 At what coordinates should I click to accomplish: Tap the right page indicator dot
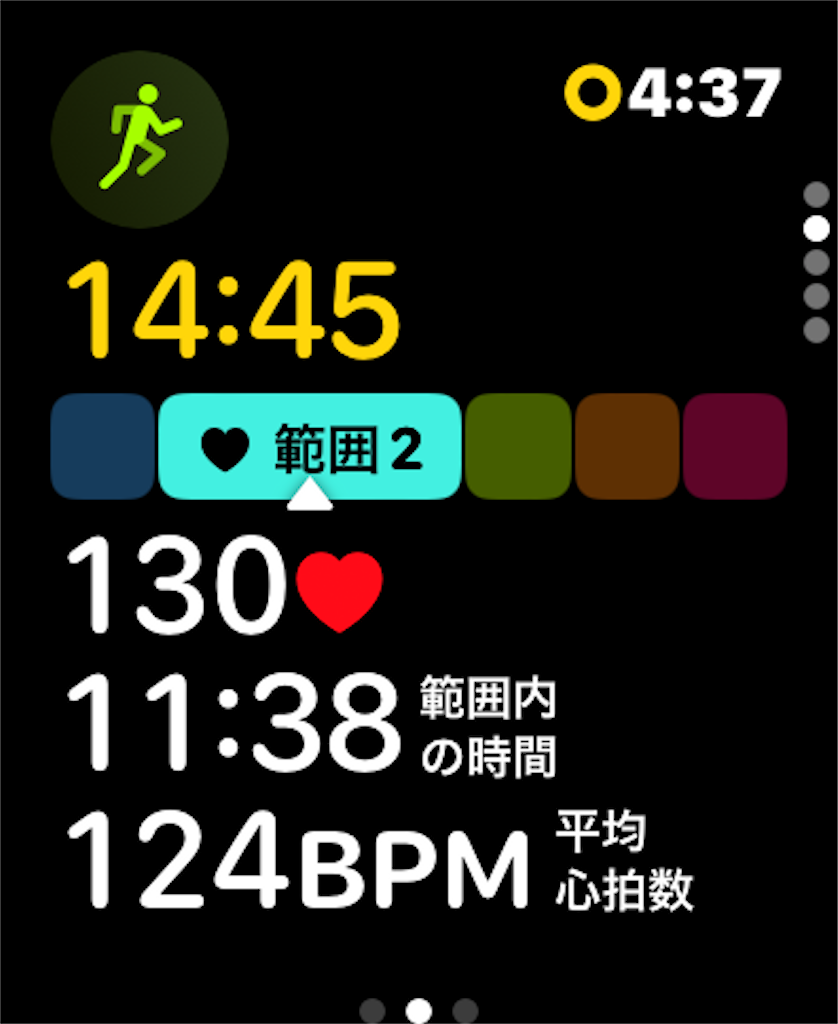(x=465, y=1009)
